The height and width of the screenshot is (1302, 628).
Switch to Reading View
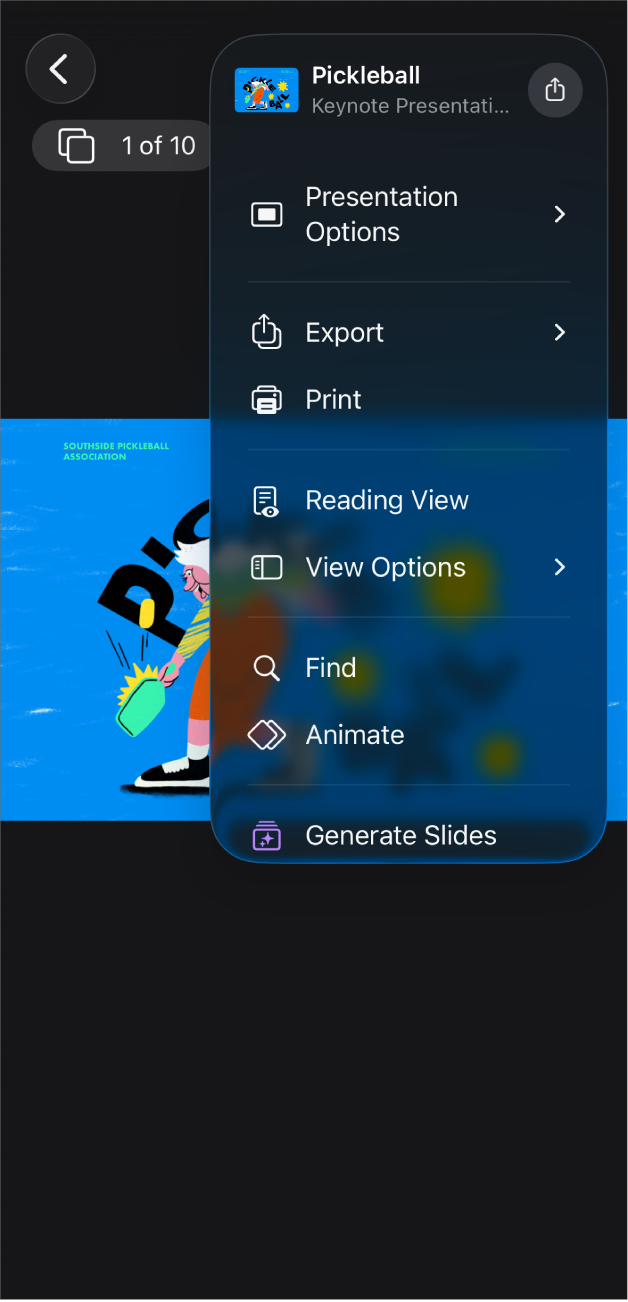click(x=386, y=501)
